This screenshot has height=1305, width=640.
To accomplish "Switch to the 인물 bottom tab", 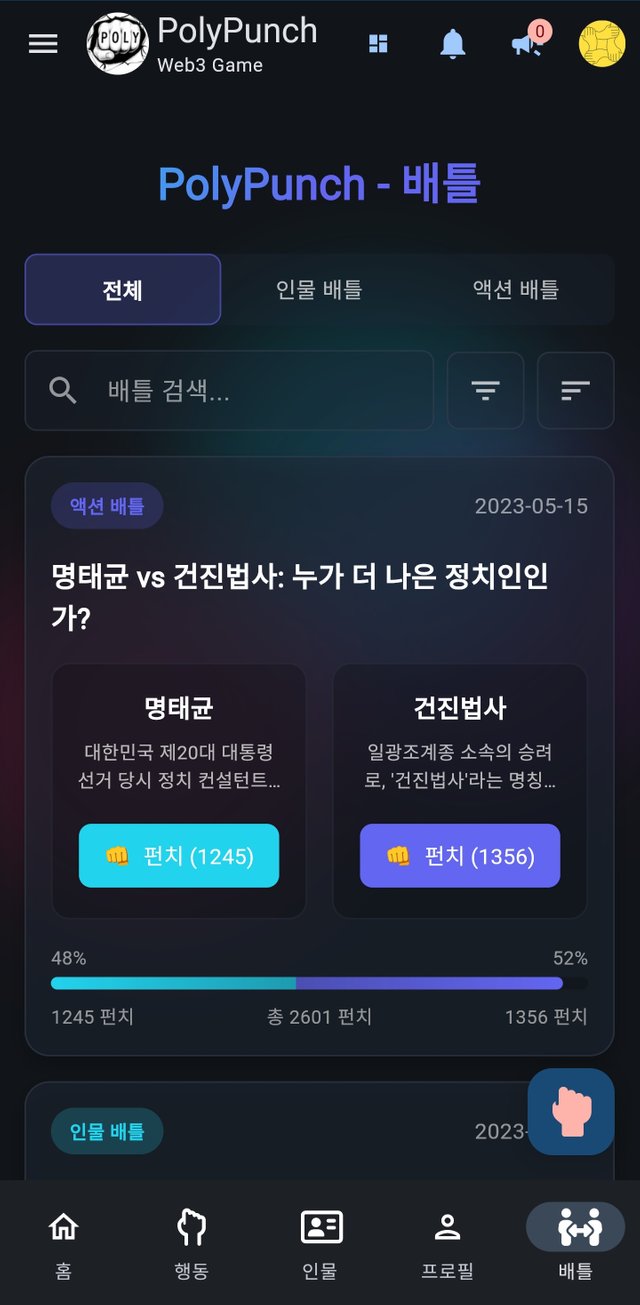I will coord(320,1243).
